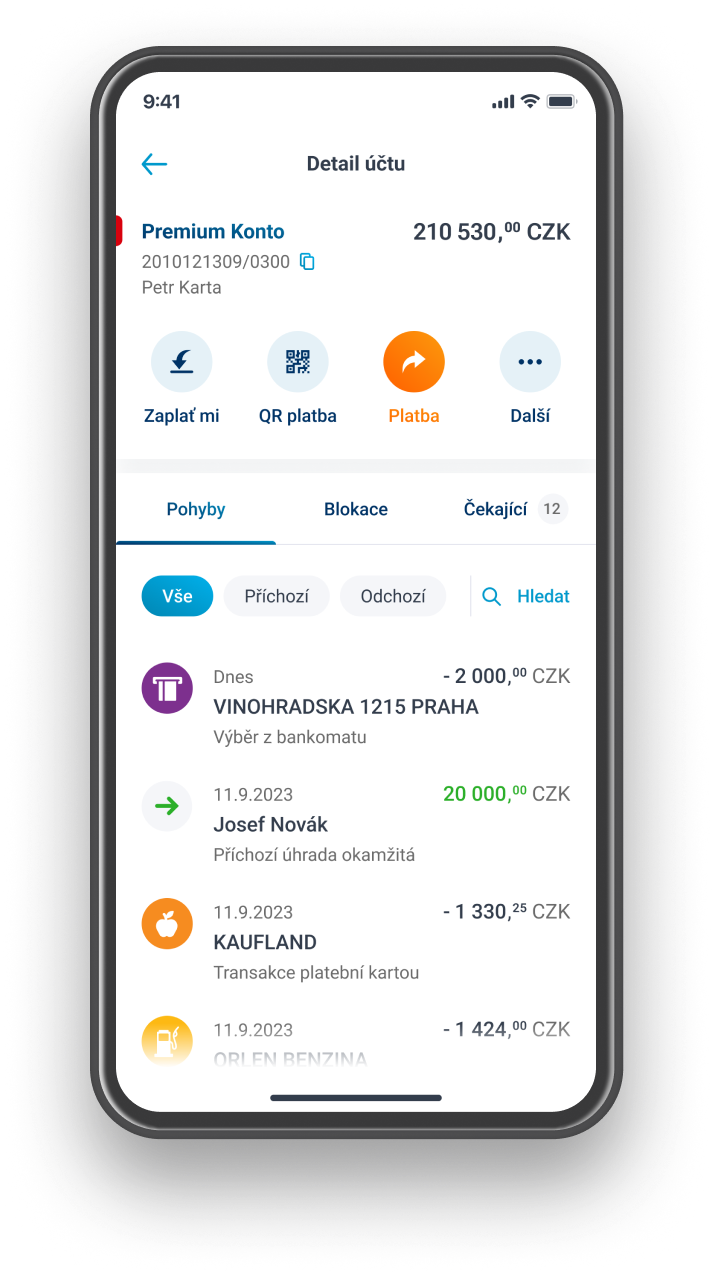Image resolution: width=712 pixels, height=1272 pixels.
Task: Create a new Platba
Action: click(413, 362)
